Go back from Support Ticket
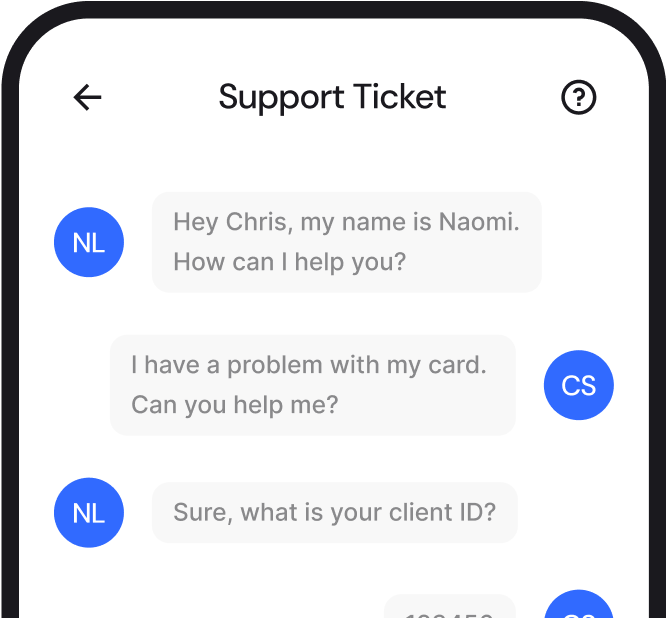 coord(88,97)
